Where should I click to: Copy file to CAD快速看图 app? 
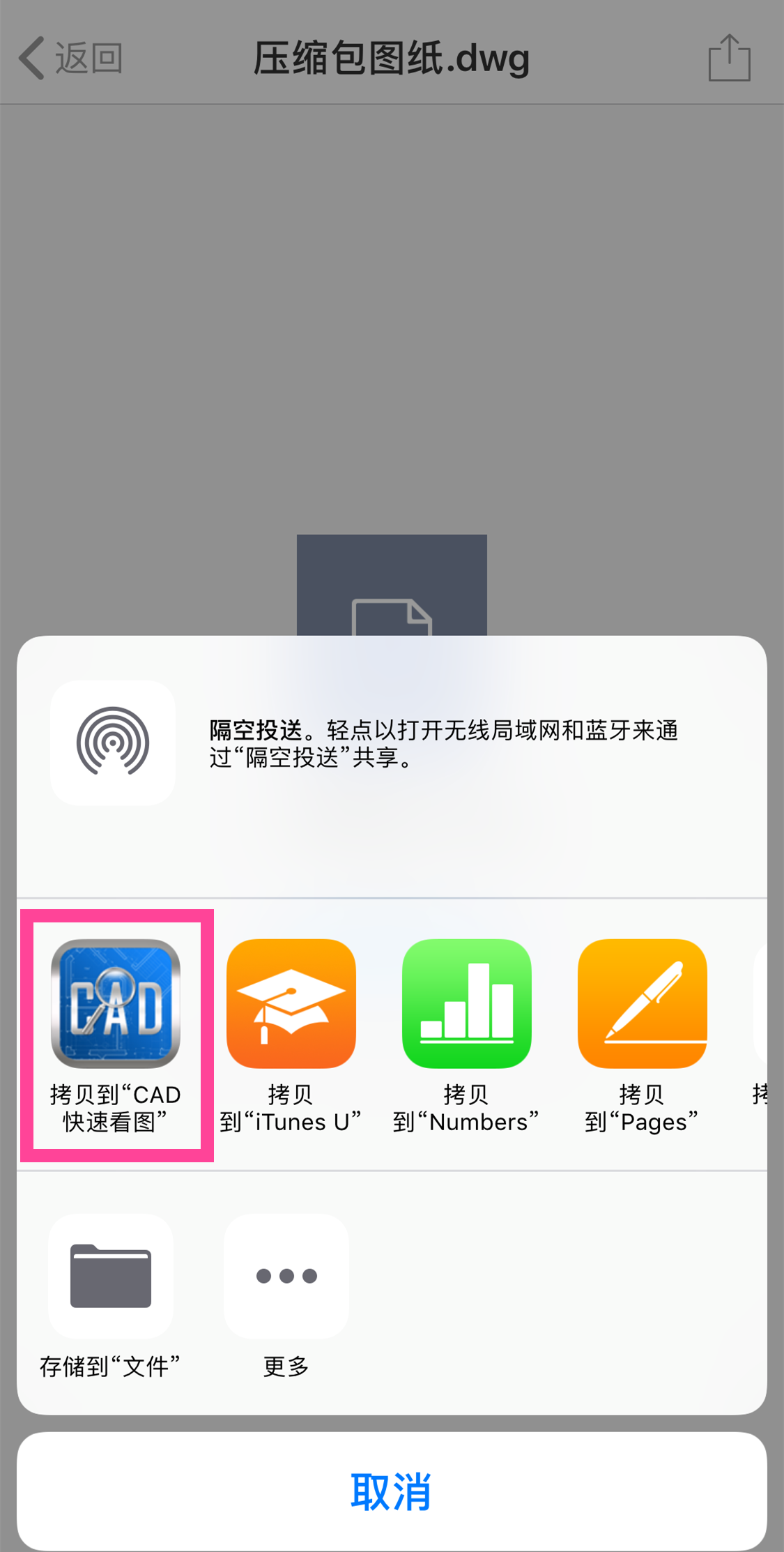[116, 1004]
